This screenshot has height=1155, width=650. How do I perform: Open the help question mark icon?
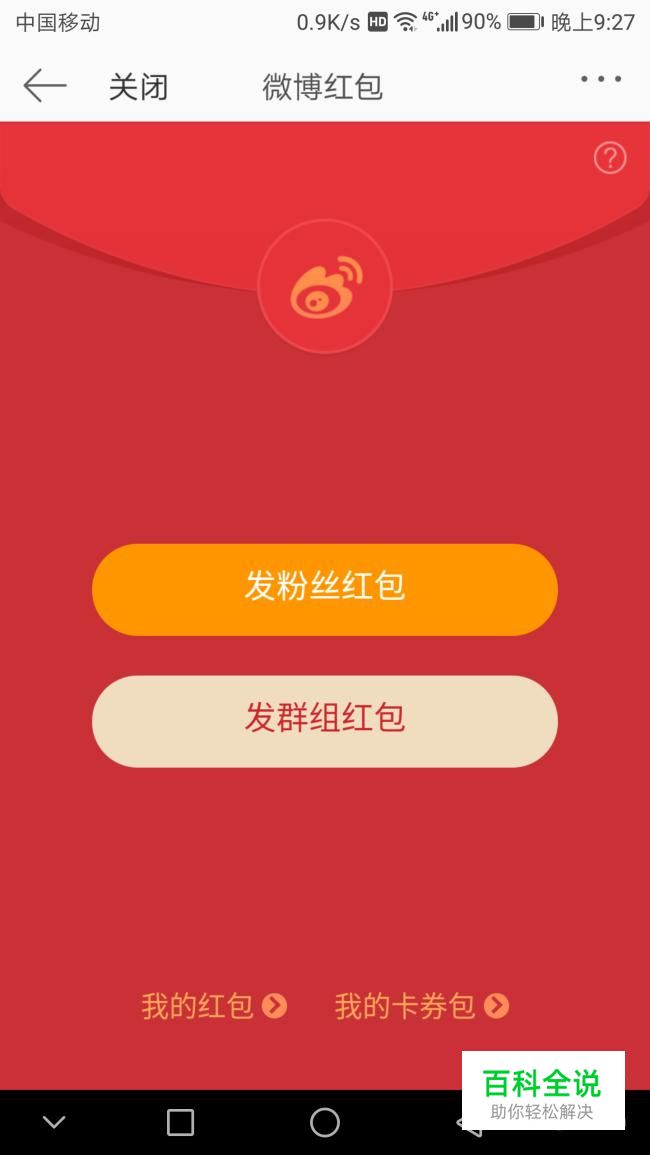(610, 158)
